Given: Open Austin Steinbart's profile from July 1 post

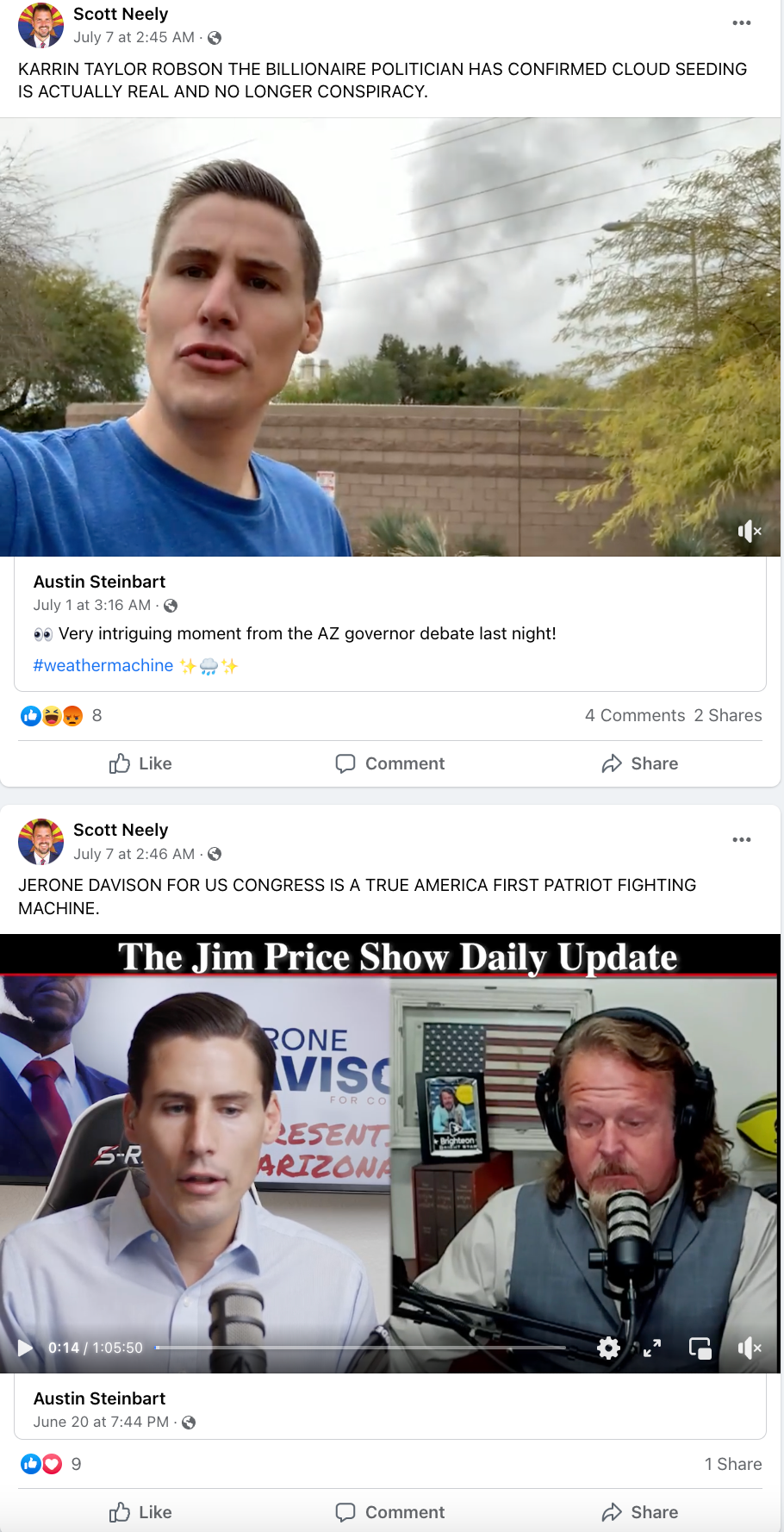Looking at the screenshot, I should pyautogui.click(x=99, y=582).
